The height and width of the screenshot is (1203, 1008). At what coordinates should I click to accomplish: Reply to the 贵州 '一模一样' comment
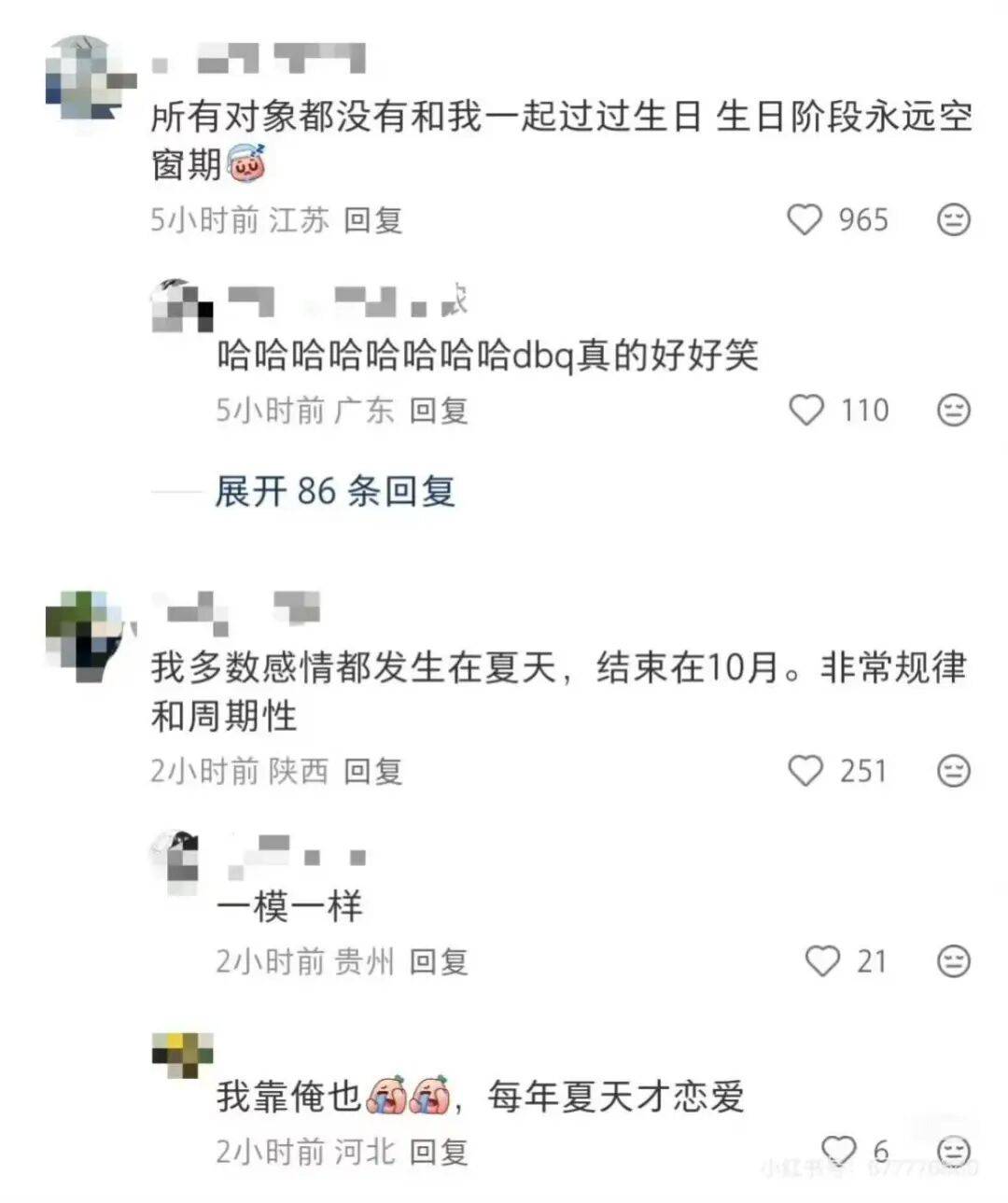pos(439,961)
